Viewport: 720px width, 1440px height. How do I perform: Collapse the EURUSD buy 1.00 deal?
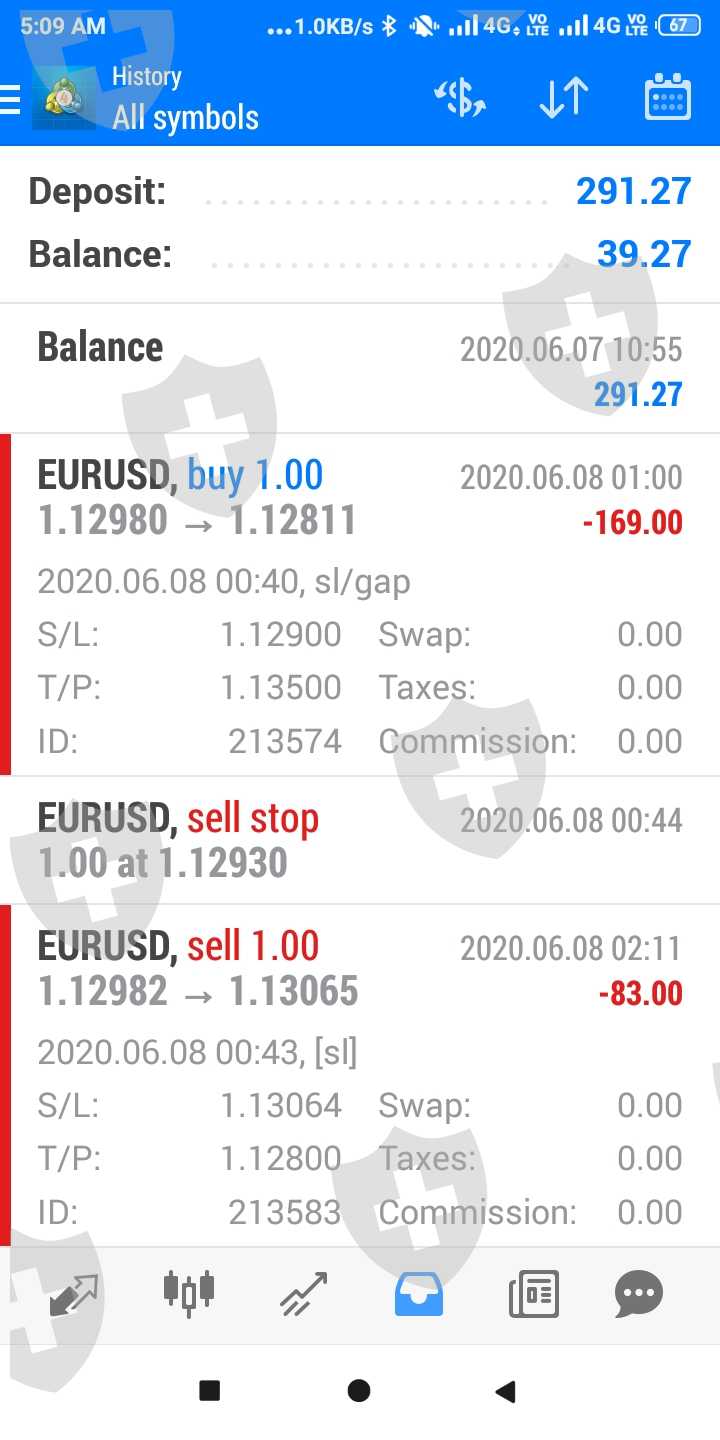pyautogui.click(x=360, y=500)
